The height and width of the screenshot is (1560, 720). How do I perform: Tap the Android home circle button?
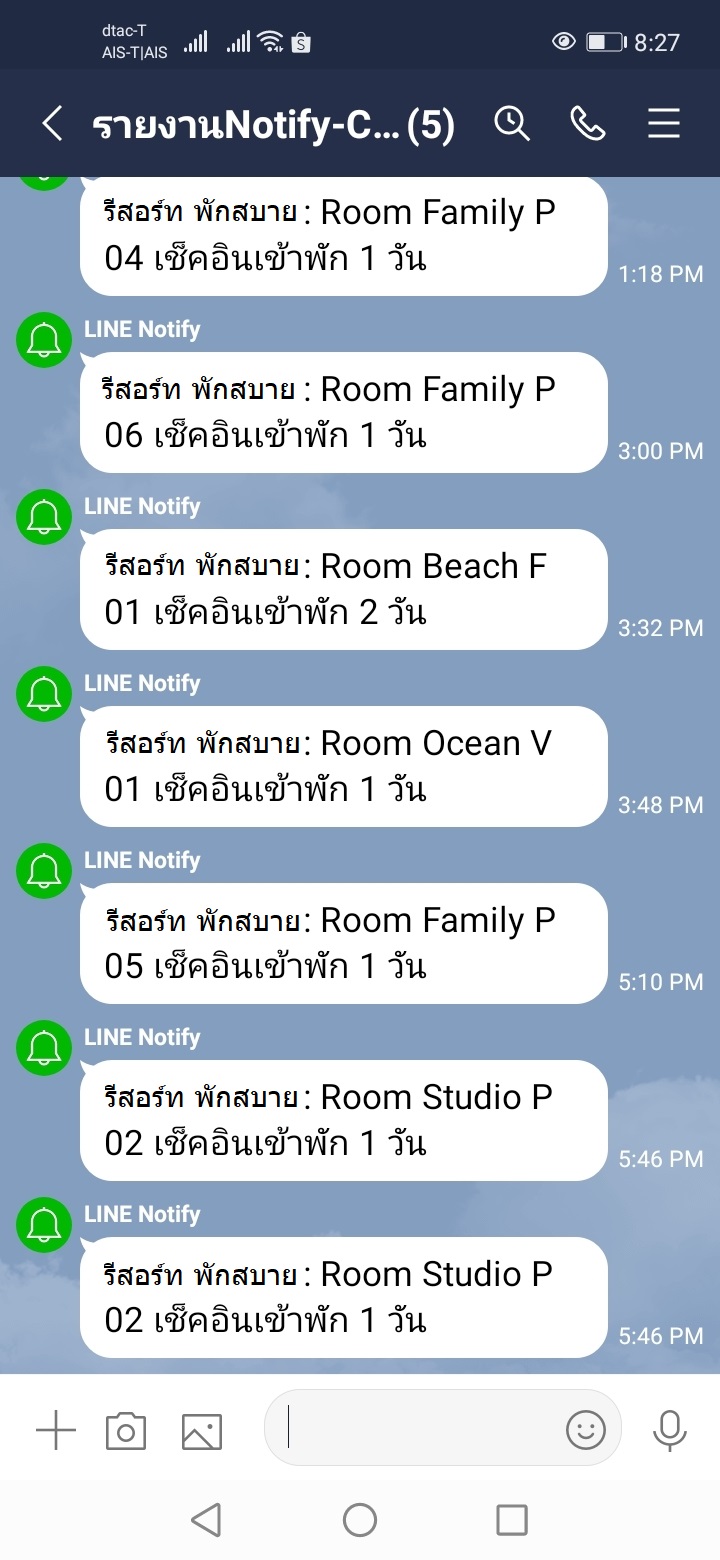pos(359,1520)
